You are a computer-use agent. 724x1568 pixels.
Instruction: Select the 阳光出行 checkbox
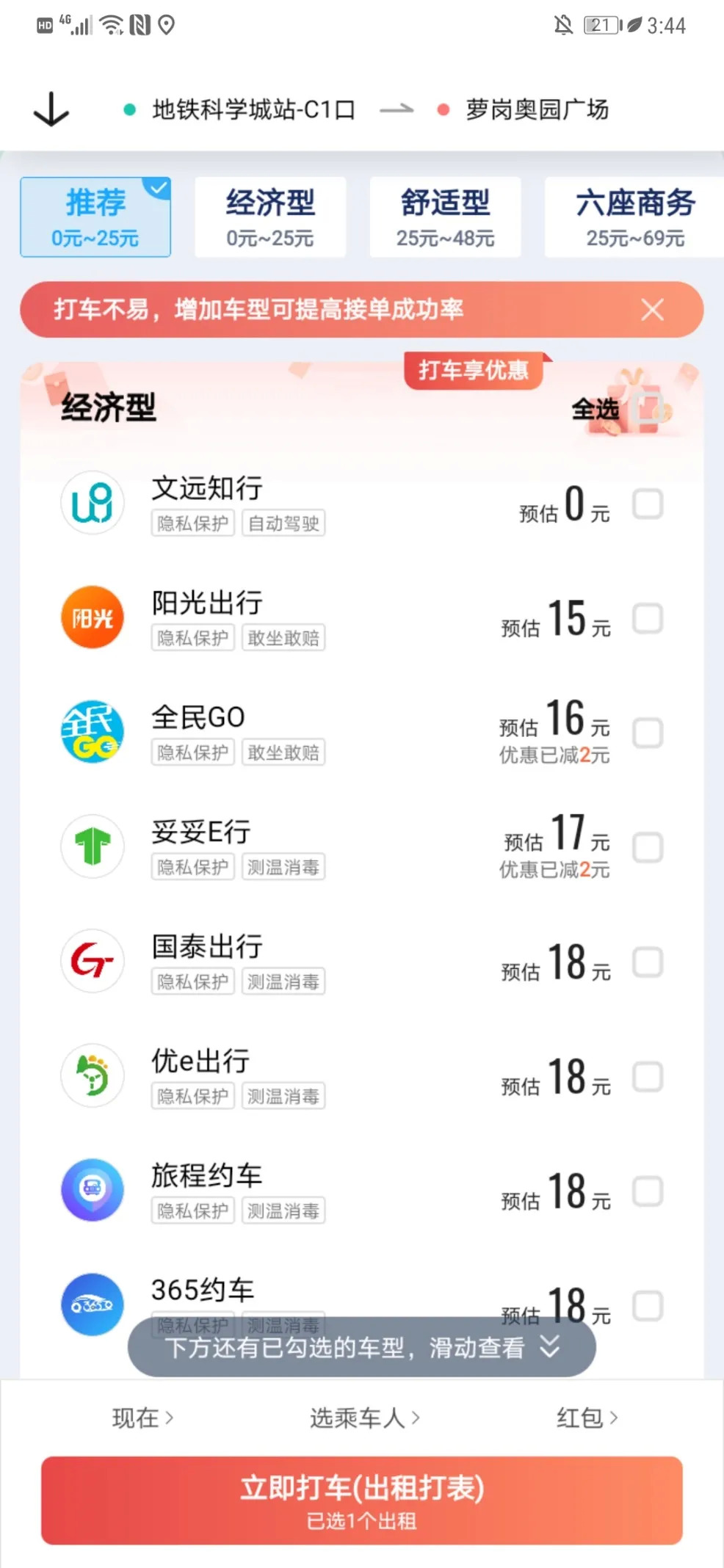(x=648, y=619)
